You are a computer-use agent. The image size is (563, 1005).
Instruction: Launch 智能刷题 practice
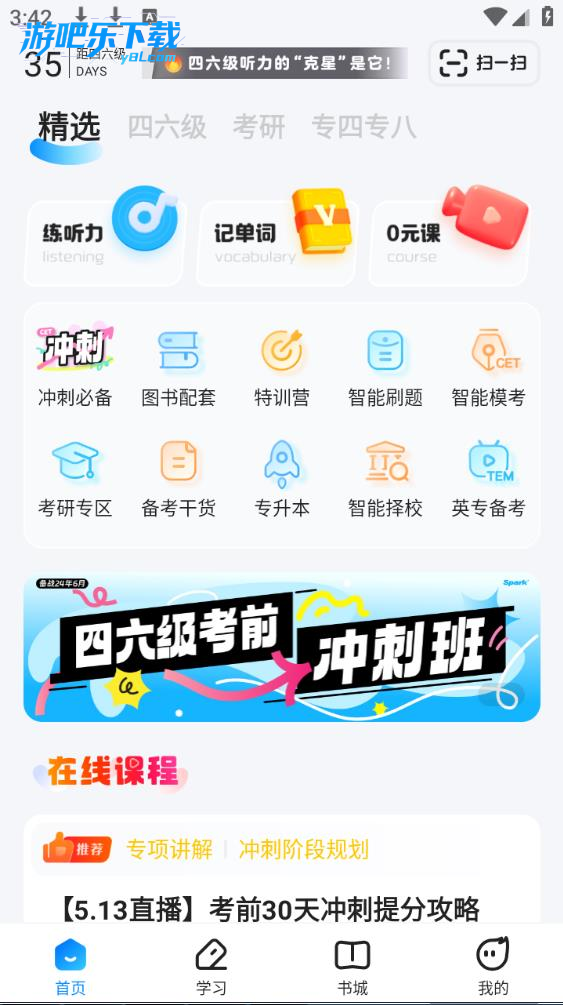click(x=385, y=367)
